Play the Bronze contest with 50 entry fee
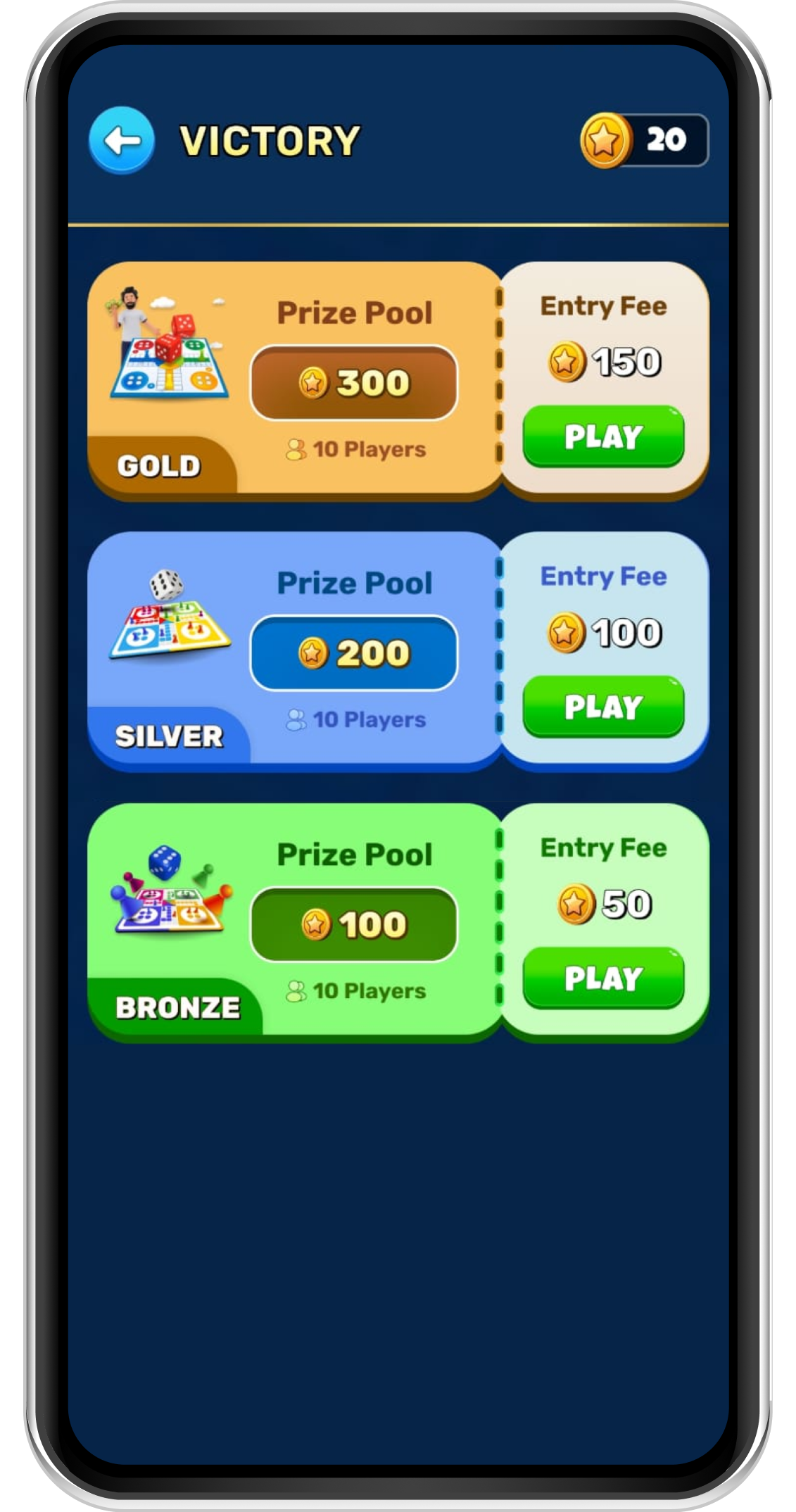This screenshot has height=1512, width=796. (x=603, y=977)
